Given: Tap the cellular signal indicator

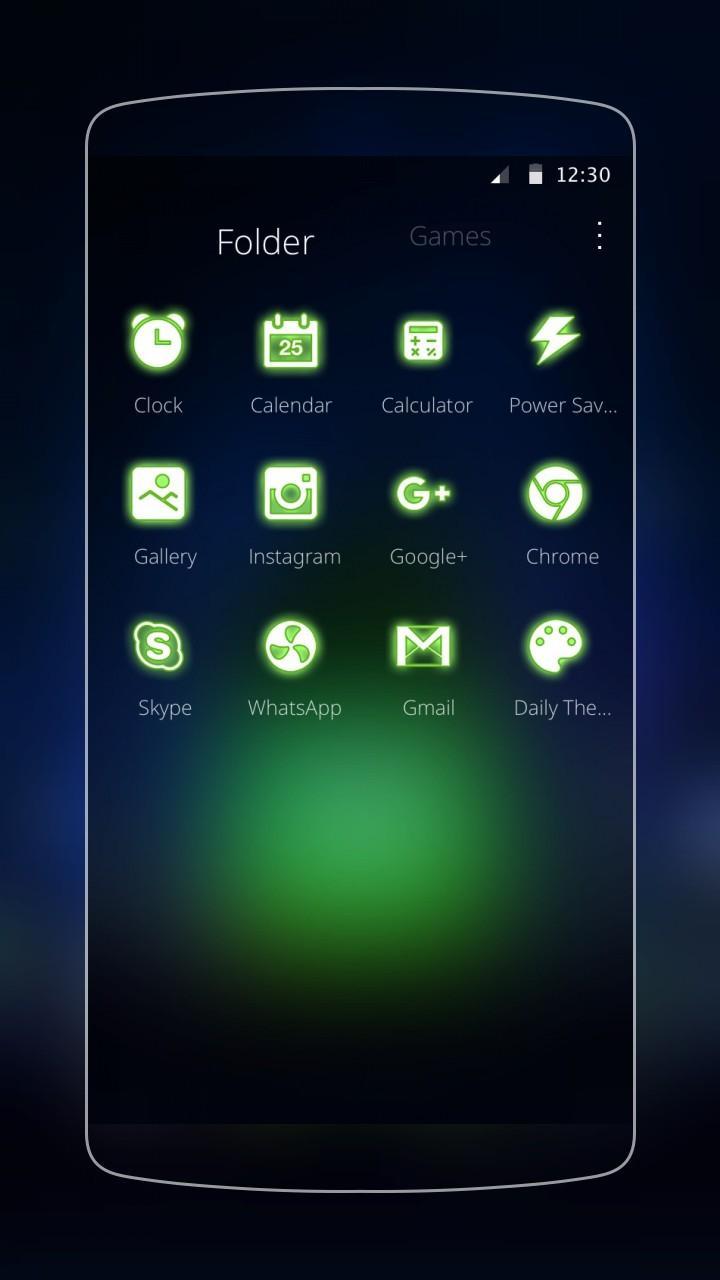Looking at the screenshot, I should point(500,174).
